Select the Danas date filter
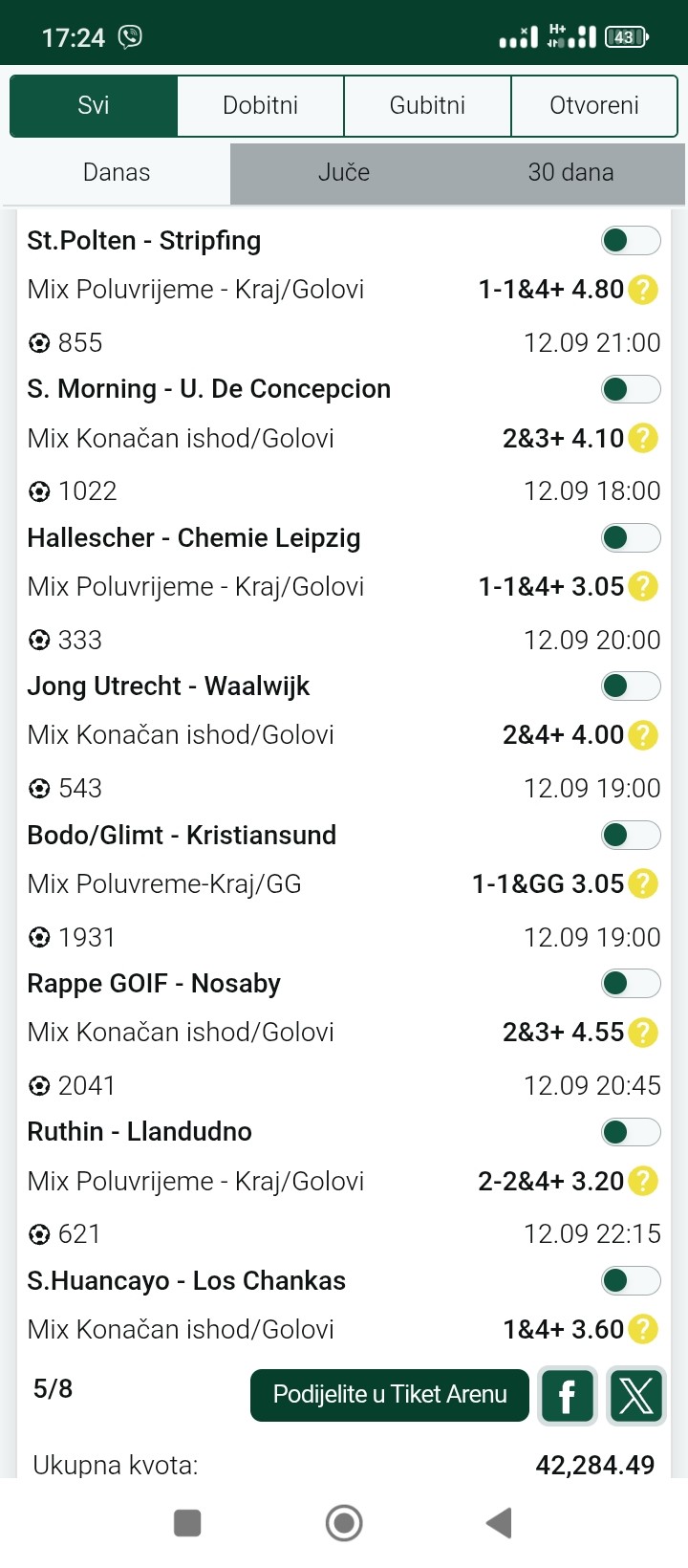This screenshot has height=1568, width=688. pyautogui.click(x=117, y=172)
